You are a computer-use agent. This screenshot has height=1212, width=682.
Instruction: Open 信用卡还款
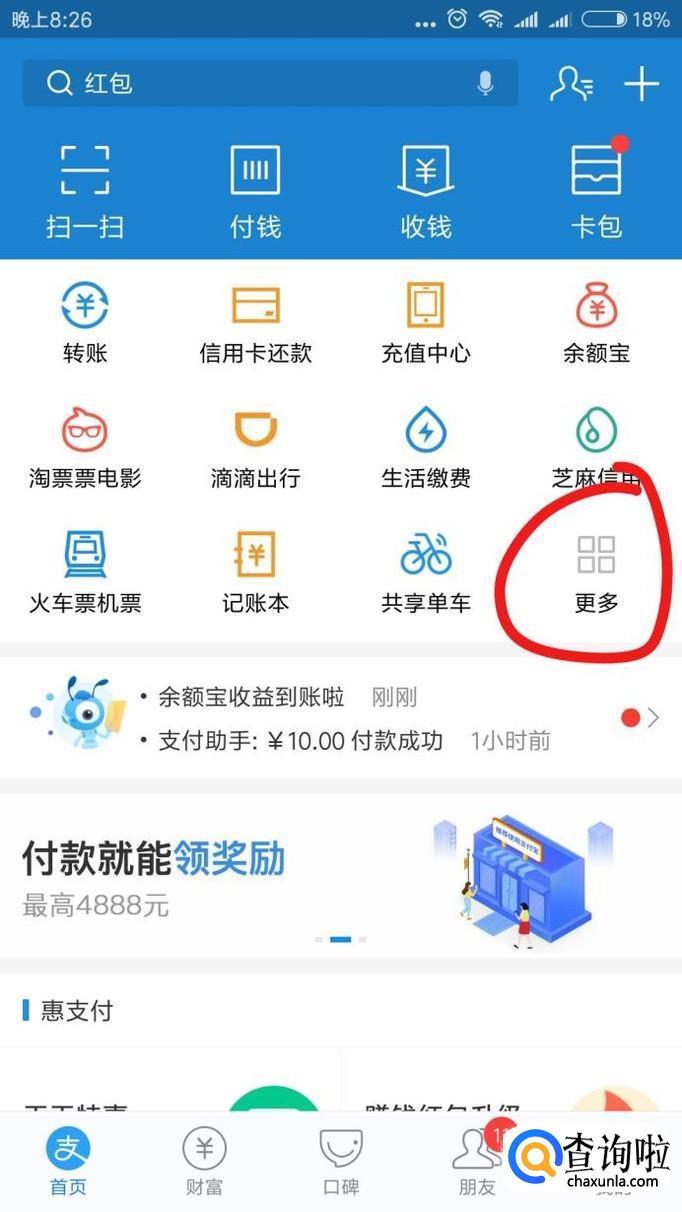(x=256, y=322)
